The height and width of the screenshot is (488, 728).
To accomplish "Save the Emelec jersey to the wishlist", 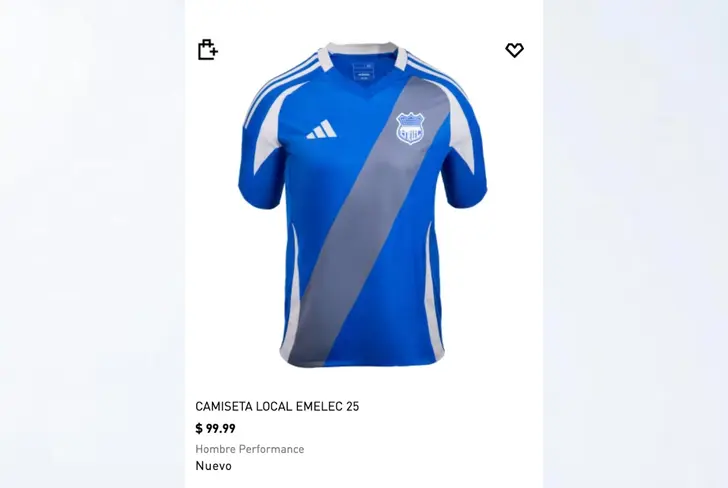I will (514, 50).
